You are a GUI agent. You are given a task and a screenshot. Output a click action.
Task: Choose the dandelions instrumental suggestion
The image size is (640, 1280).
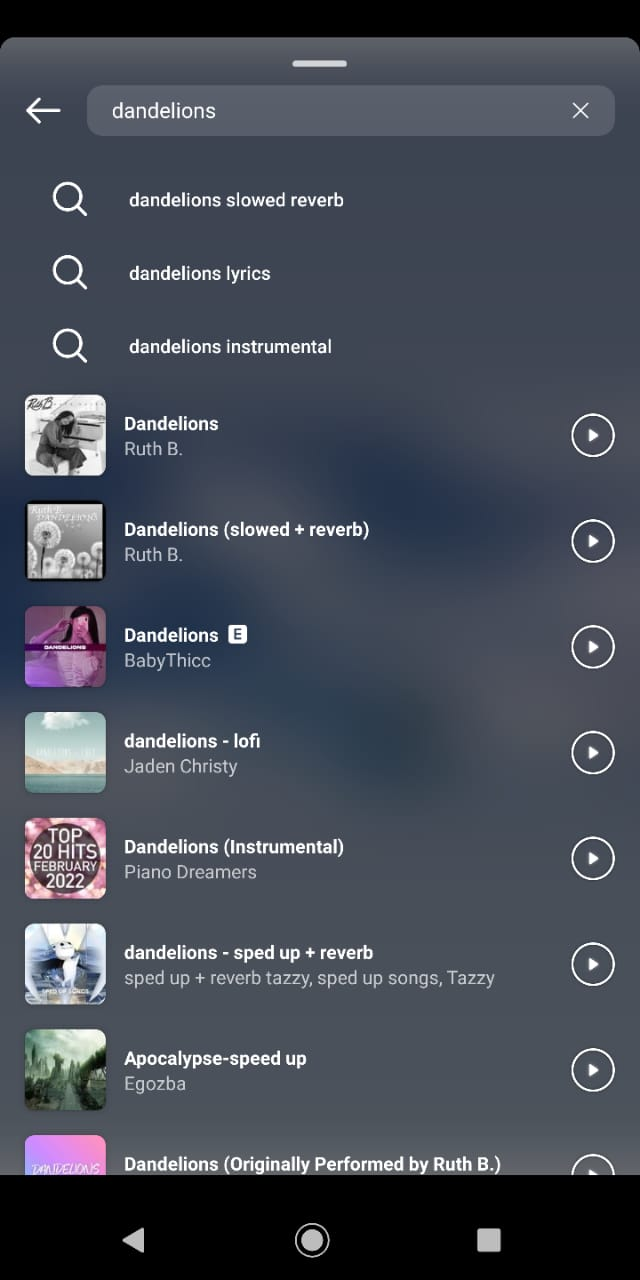(230, 347)
